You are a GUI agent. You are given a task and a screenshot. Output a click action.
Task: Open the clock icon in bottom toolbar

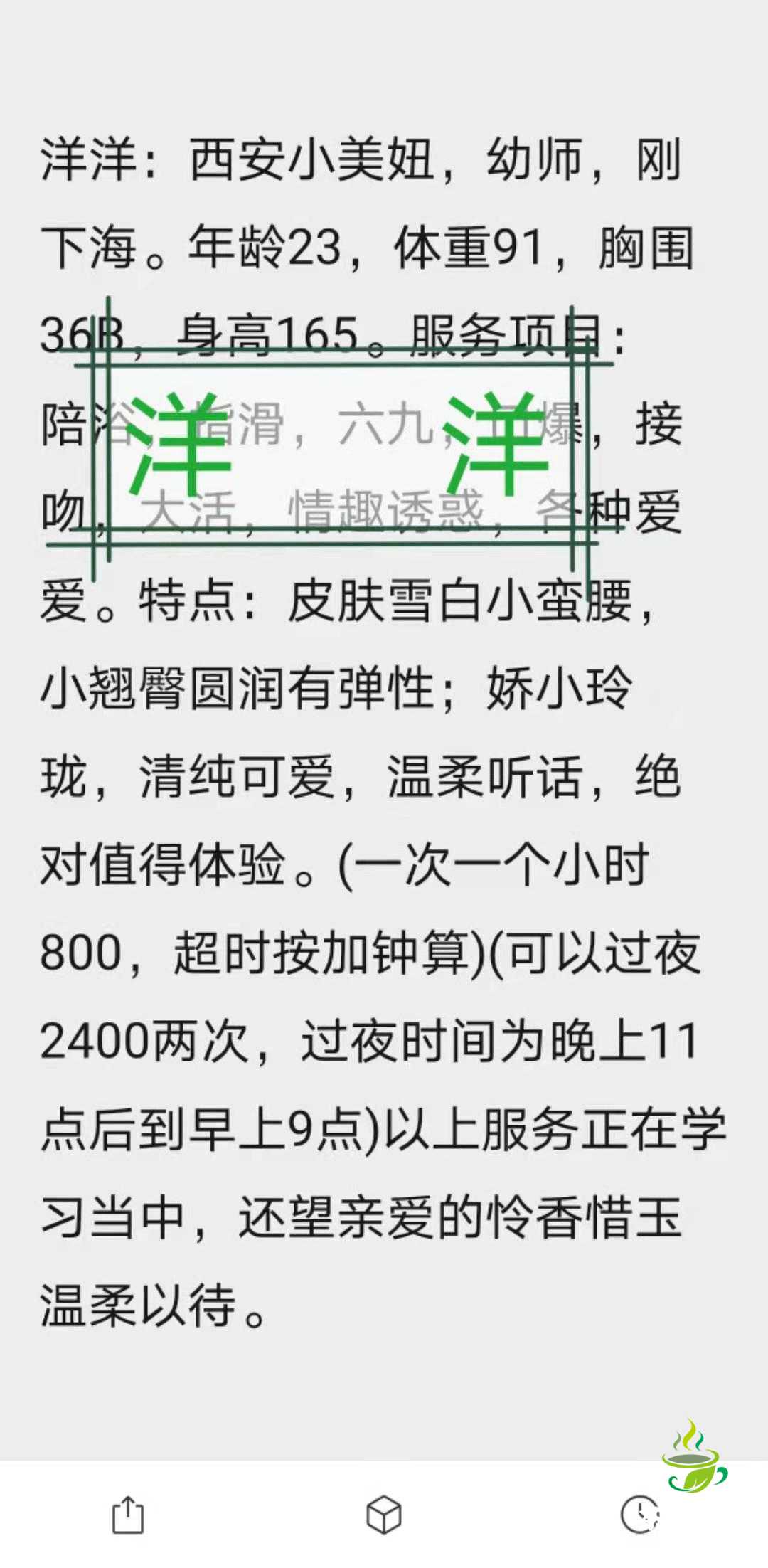pyautogui.click(x=640, y=1515)
